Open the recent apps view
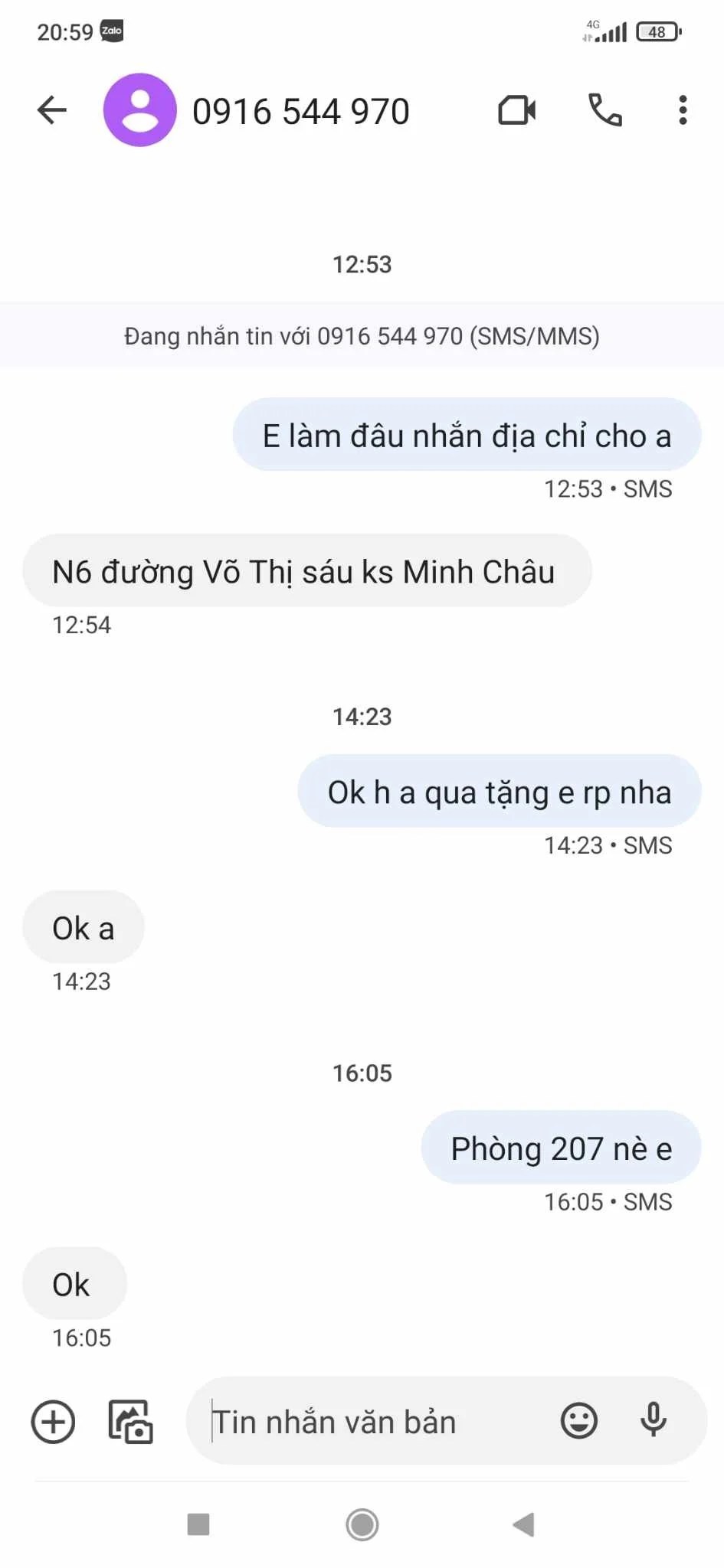Viewport: 724px width, 1568px height. pos(198,1524)
